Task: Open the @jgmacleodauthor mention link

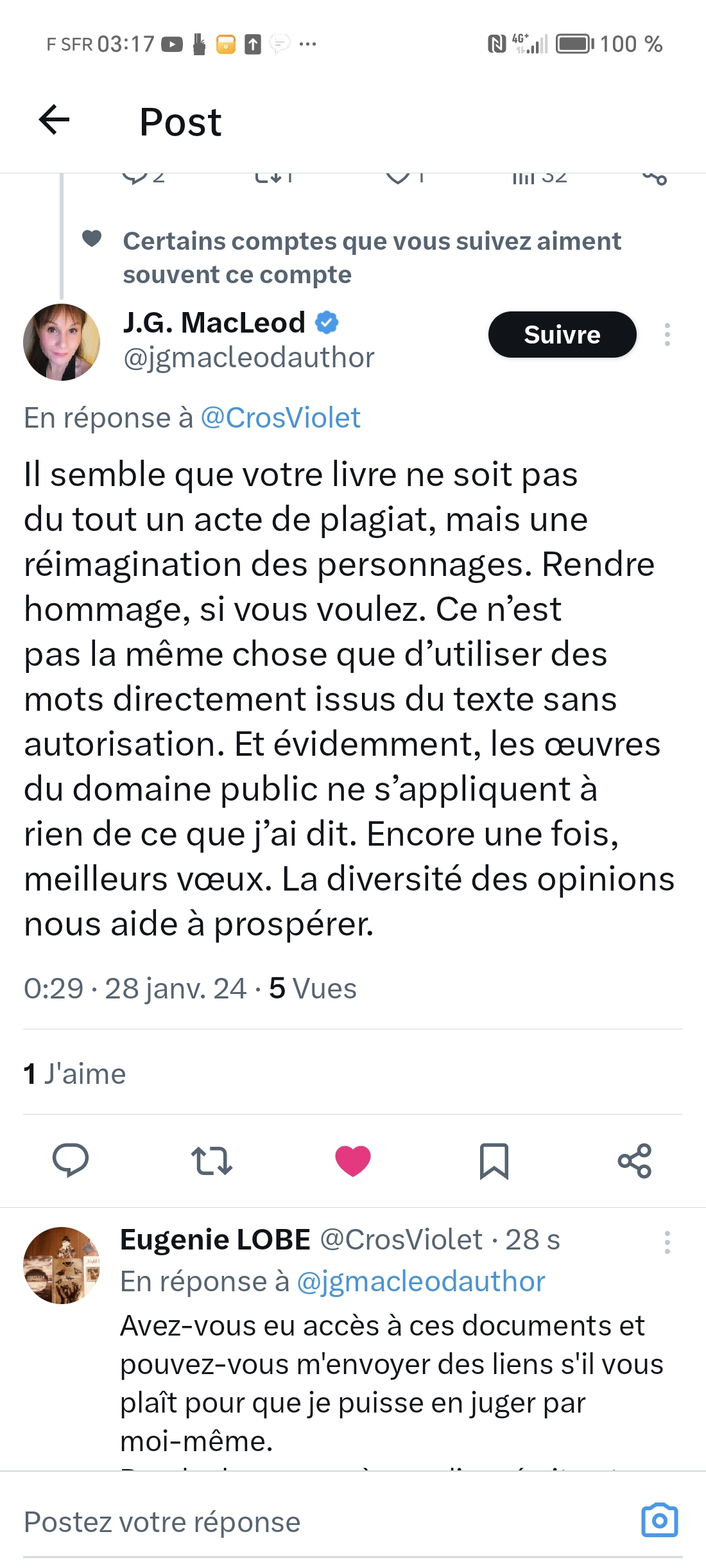Action: coord(420,1282)
